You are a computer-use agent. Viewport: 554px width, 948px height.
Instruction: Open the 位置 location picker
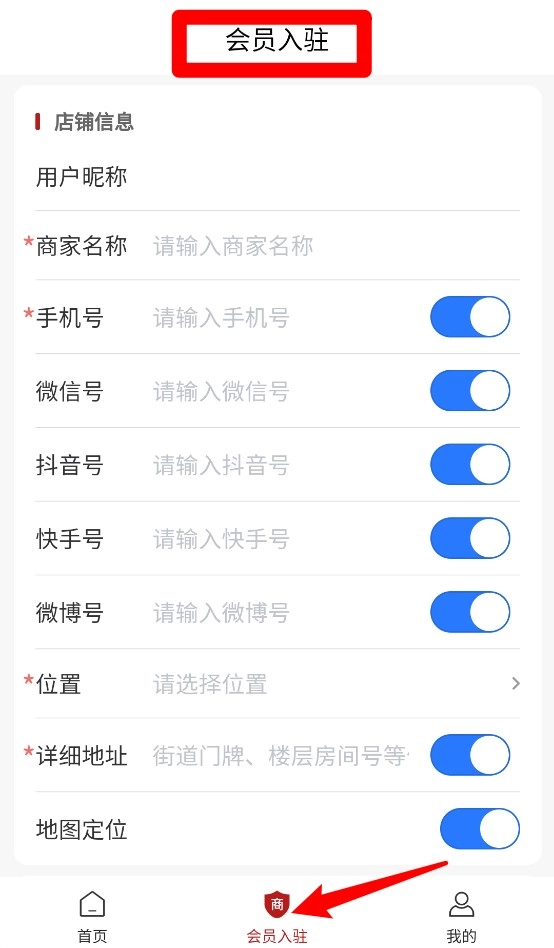pos(278,684)
